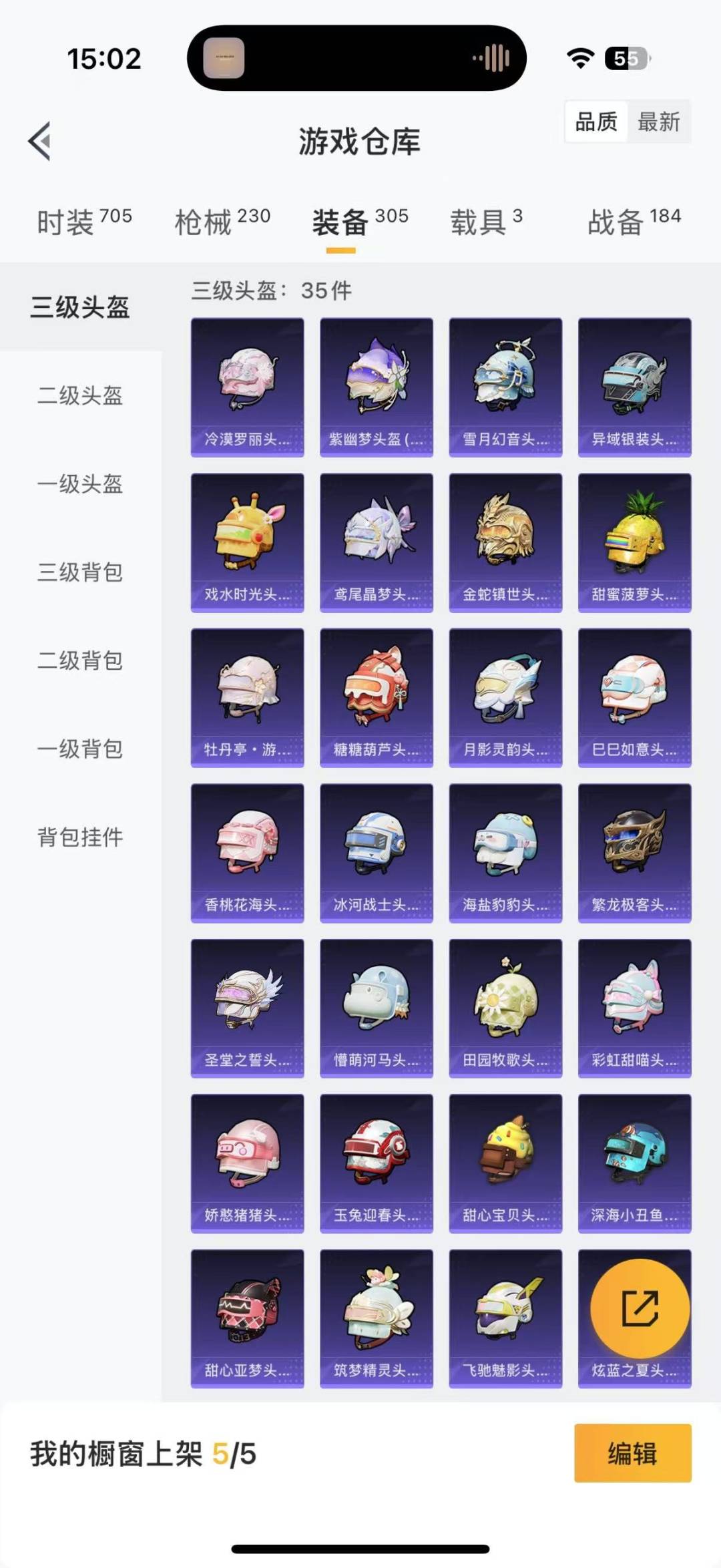Show 三级背包 items
Viewport: 721px width, 1568px height.
pyautogui.click(x=80, y=572)
